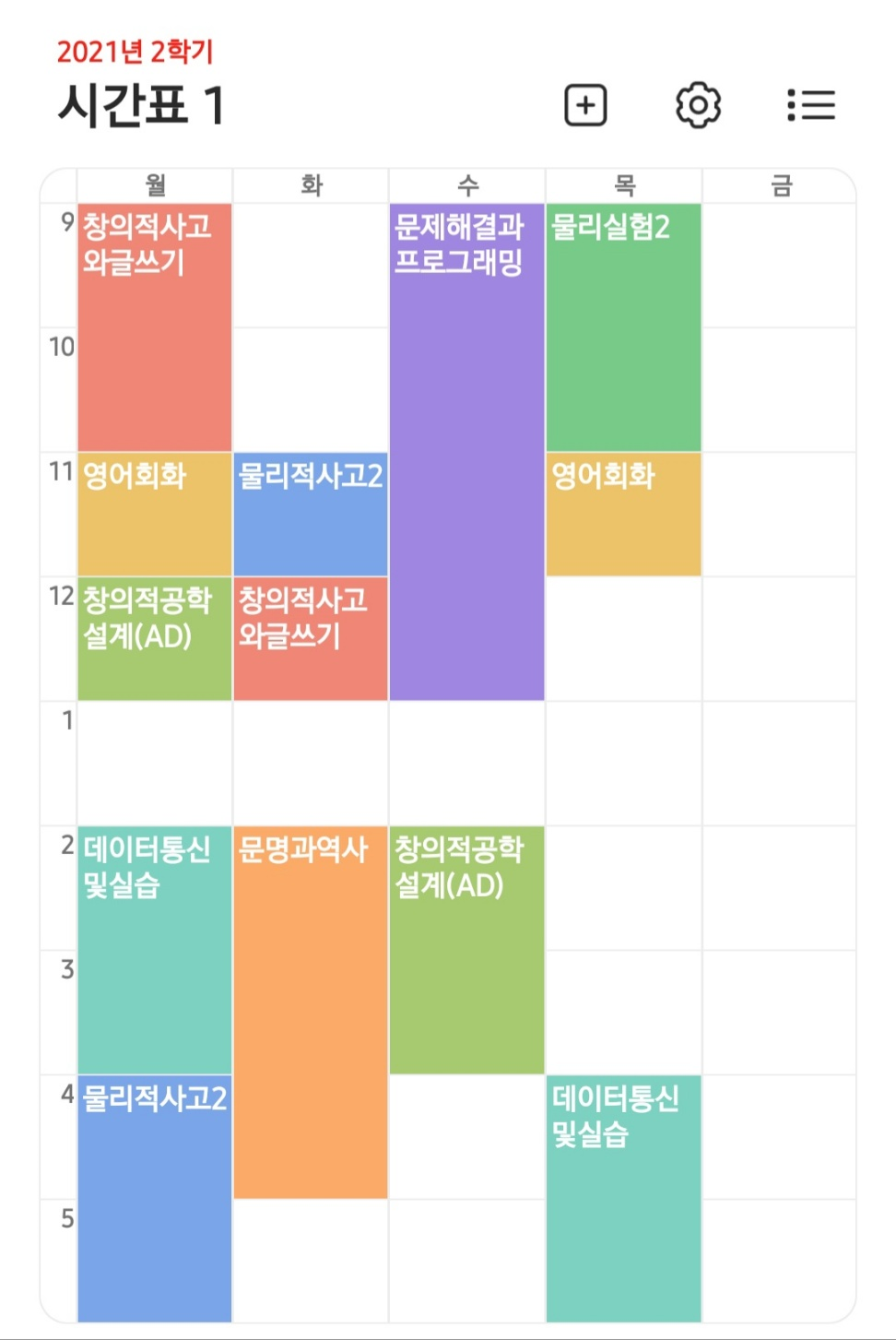Open timetable settings gear
The height and width of the screenshot is (1340, 896).
(x=698, y=105)
